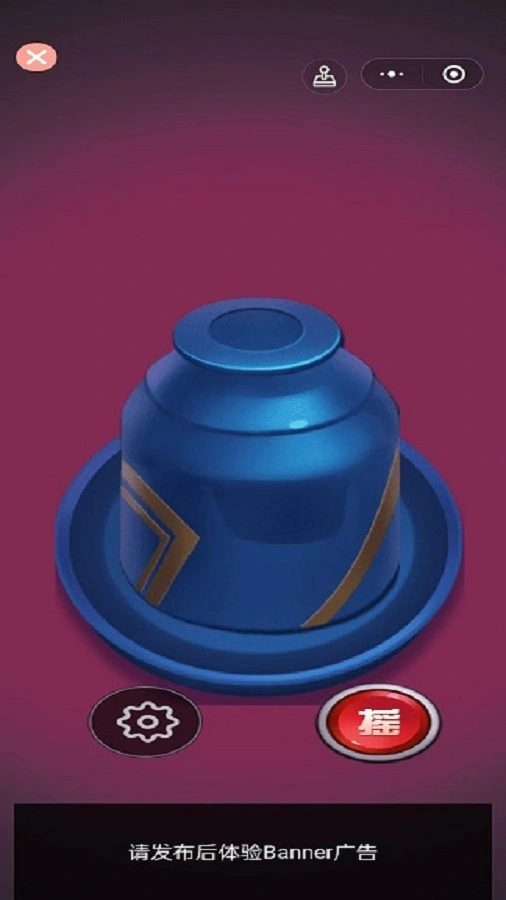Close the game with the pink X
Image resolution: width=506 pixels, height=900 pixels.
(37, 57)
